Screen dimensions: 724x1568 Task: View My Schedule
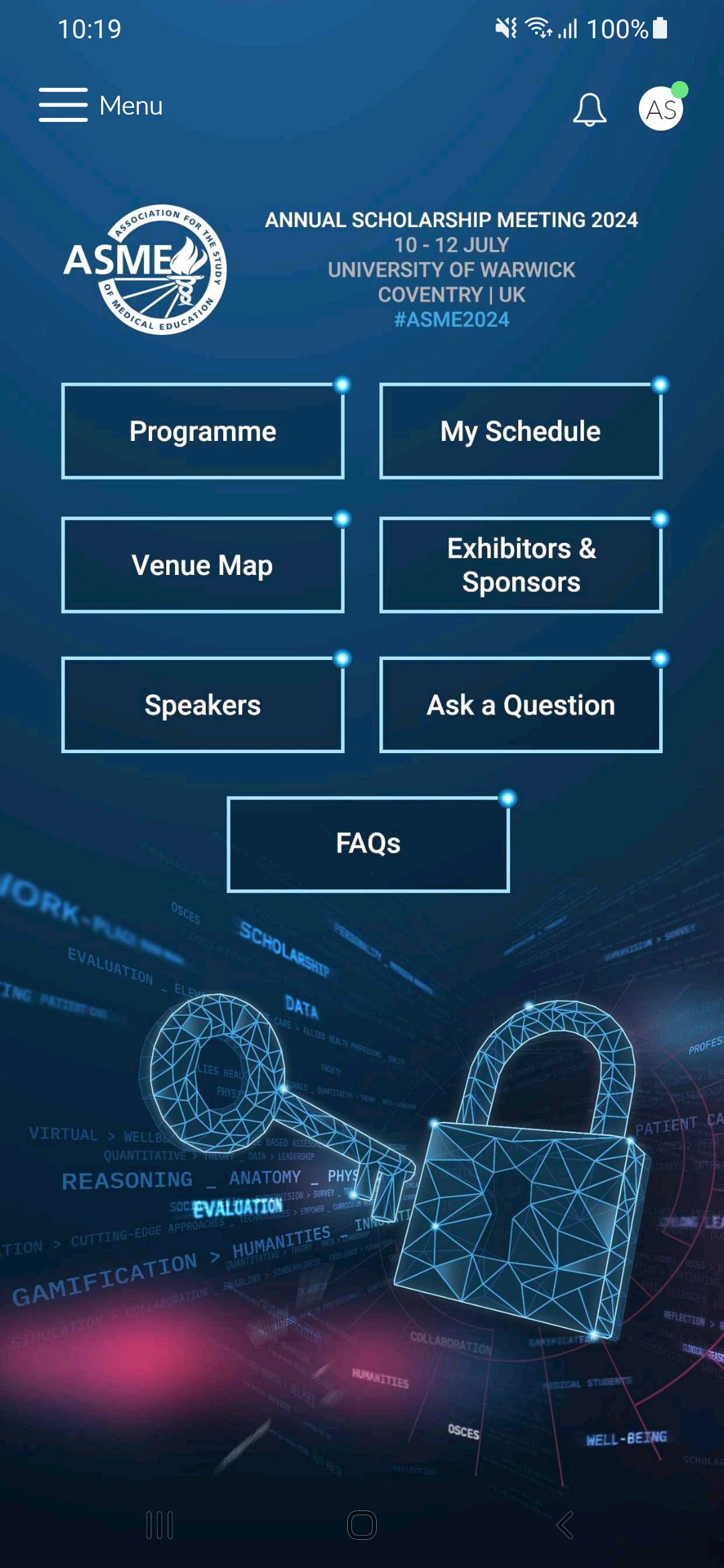click(x=521, y=431)
